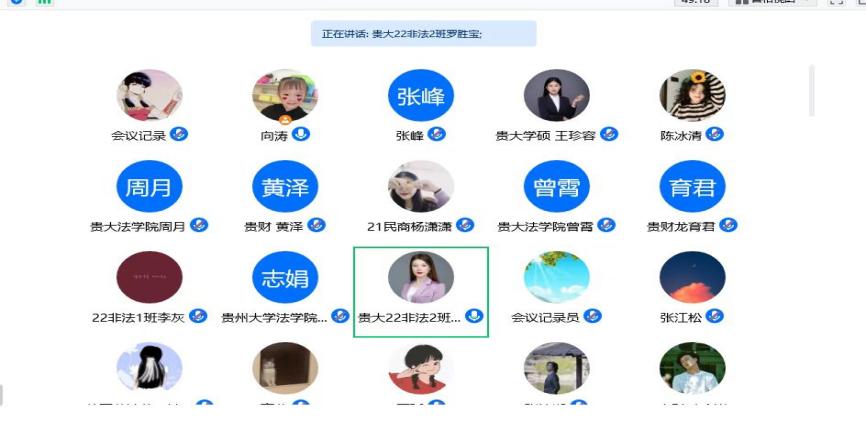Viewport: 866px width, 433px height.
Task: Select the 贵财龙育君 participant
Action: coord(692,187)
